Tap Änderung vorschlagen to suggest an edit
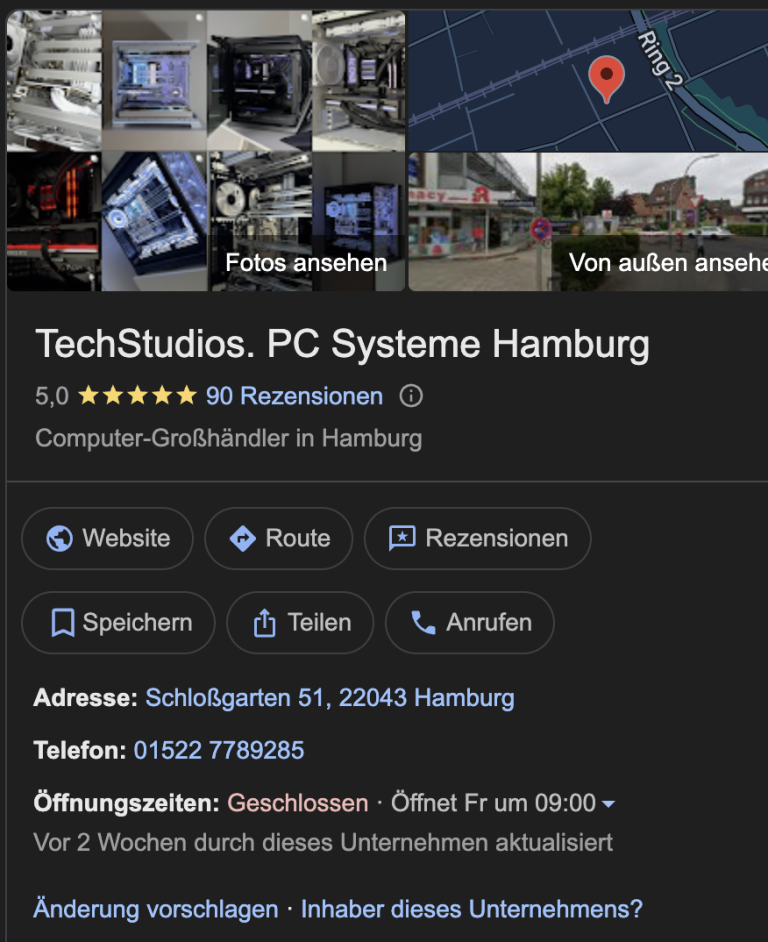 156,909
